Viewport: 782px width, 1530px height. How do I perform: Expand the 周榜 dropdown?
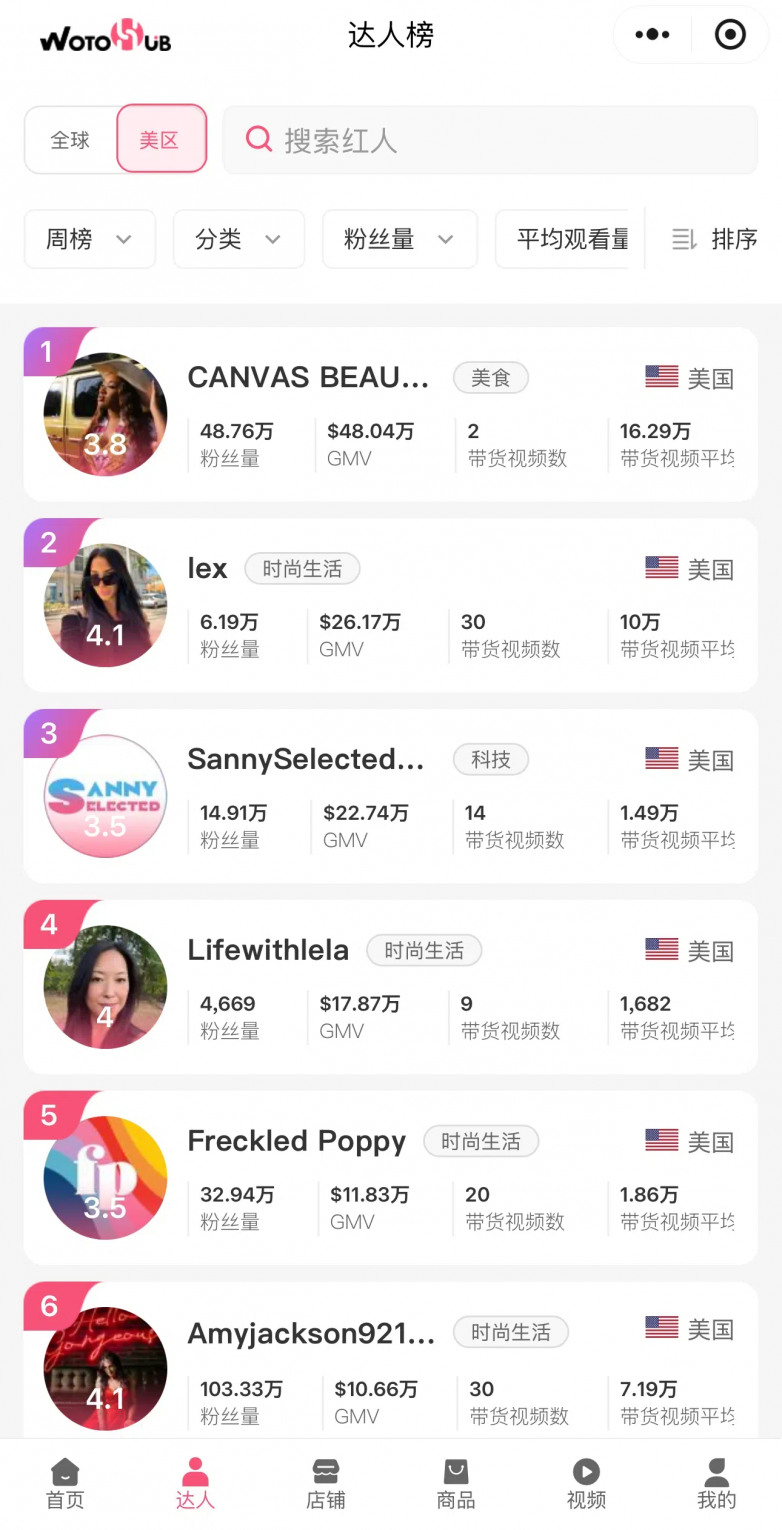pos(90,239)
